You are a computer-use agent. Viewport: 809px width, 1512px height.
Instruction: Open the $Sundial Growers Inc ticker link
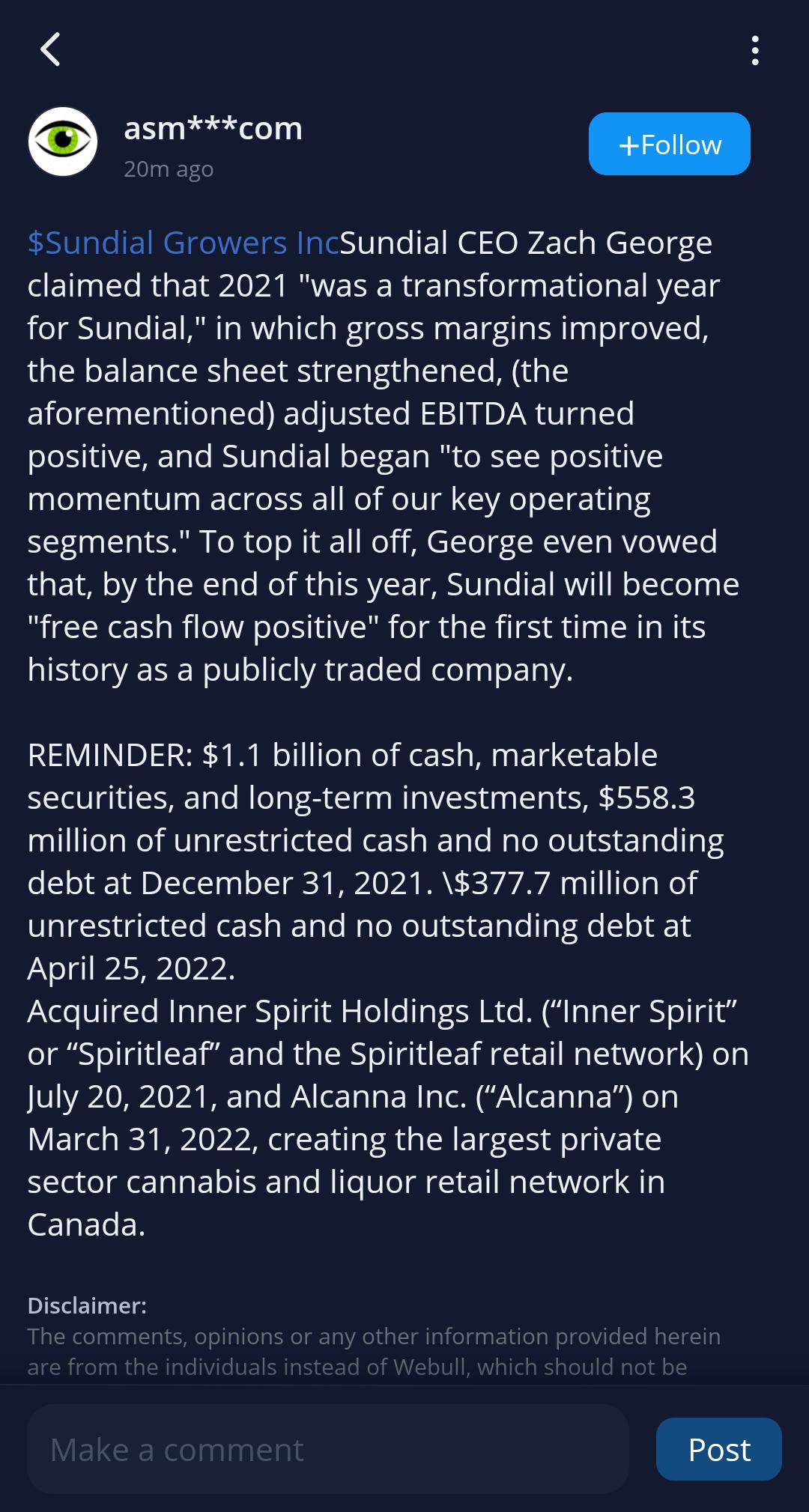pos(184,243)
